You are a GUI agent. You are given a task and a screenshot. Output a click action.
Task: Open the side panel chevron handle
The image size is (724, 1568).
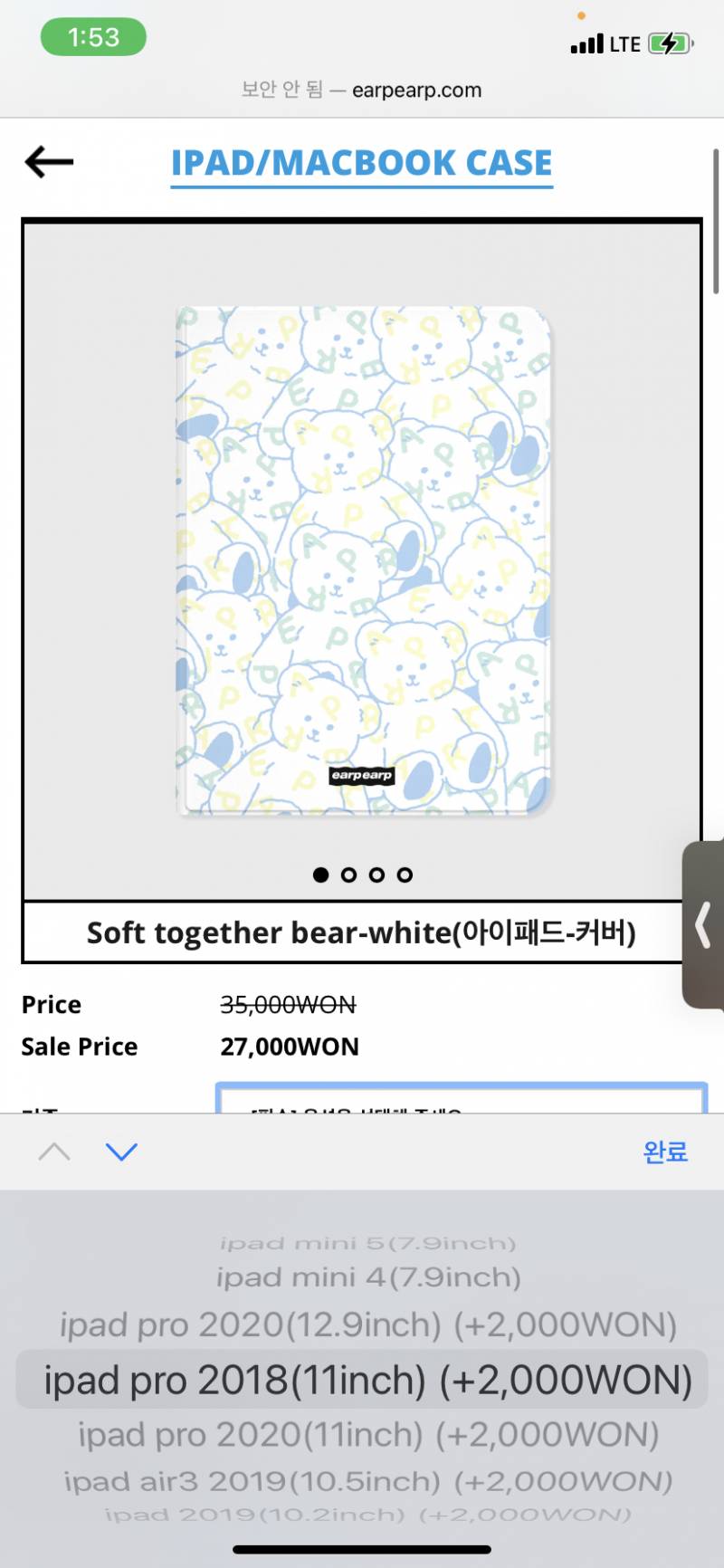[x=703, y=925]
